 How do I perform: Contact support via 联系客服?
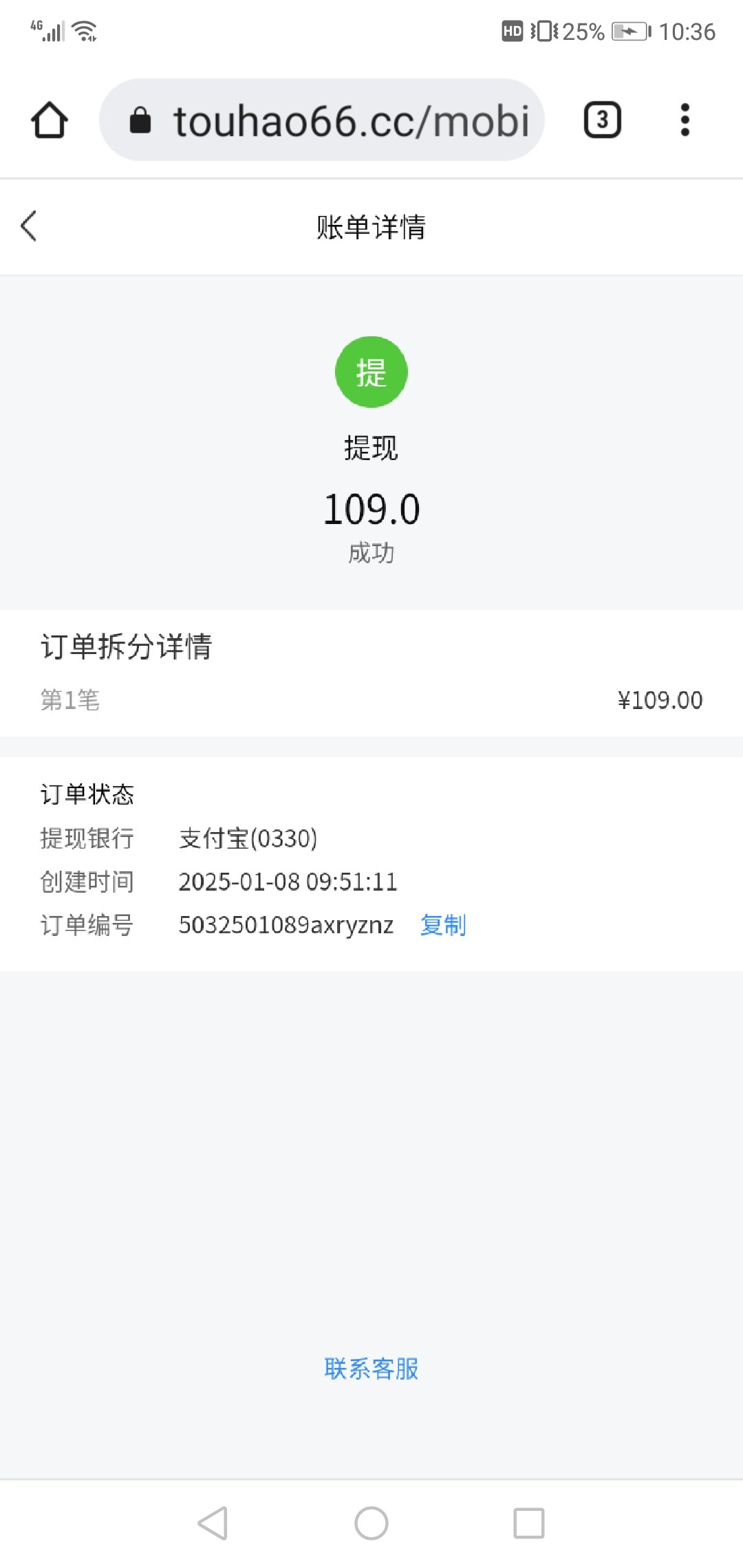[x=371, y=1369]
